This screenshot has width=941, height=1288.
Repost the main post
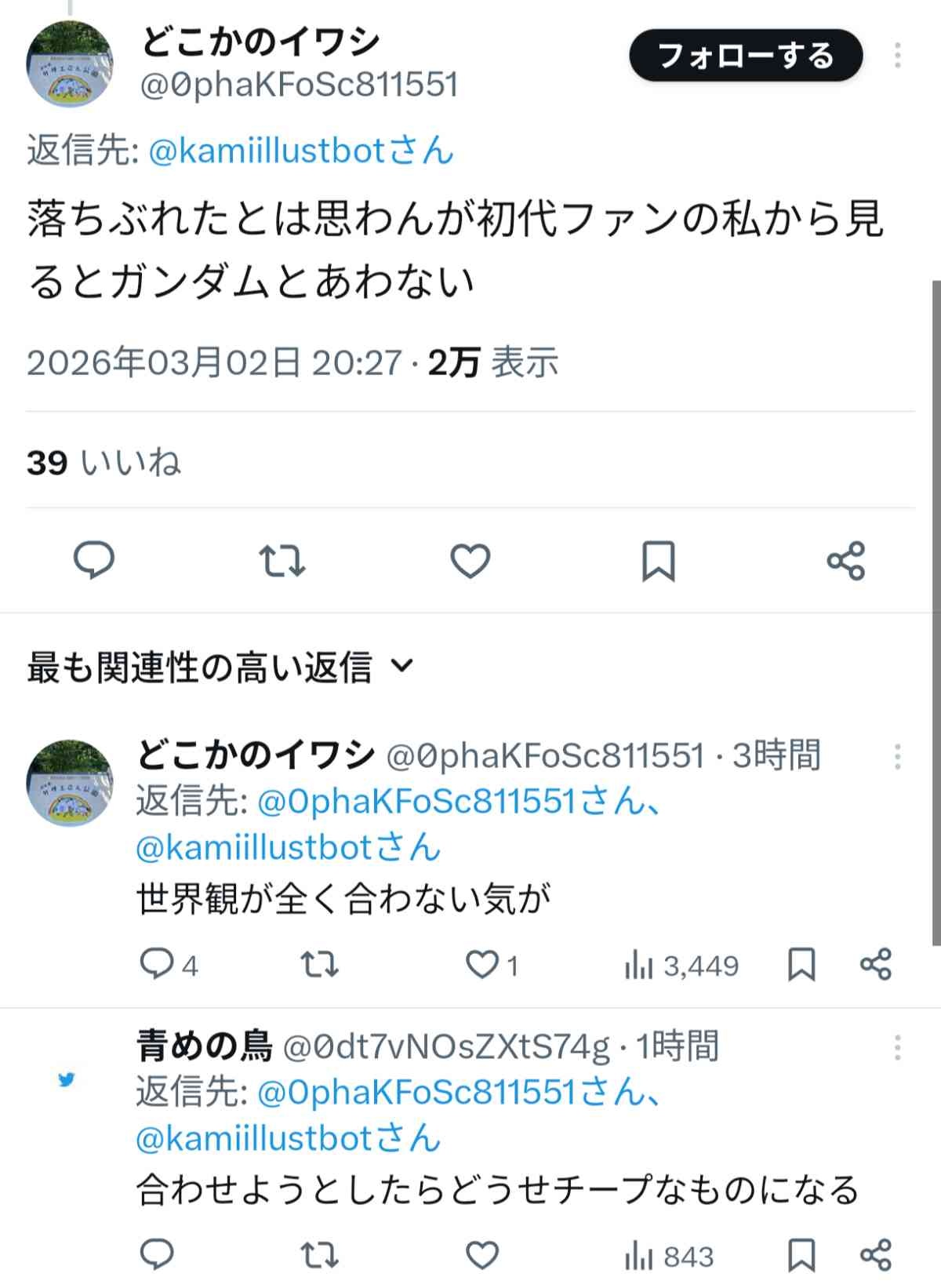[x=282, y=561]
